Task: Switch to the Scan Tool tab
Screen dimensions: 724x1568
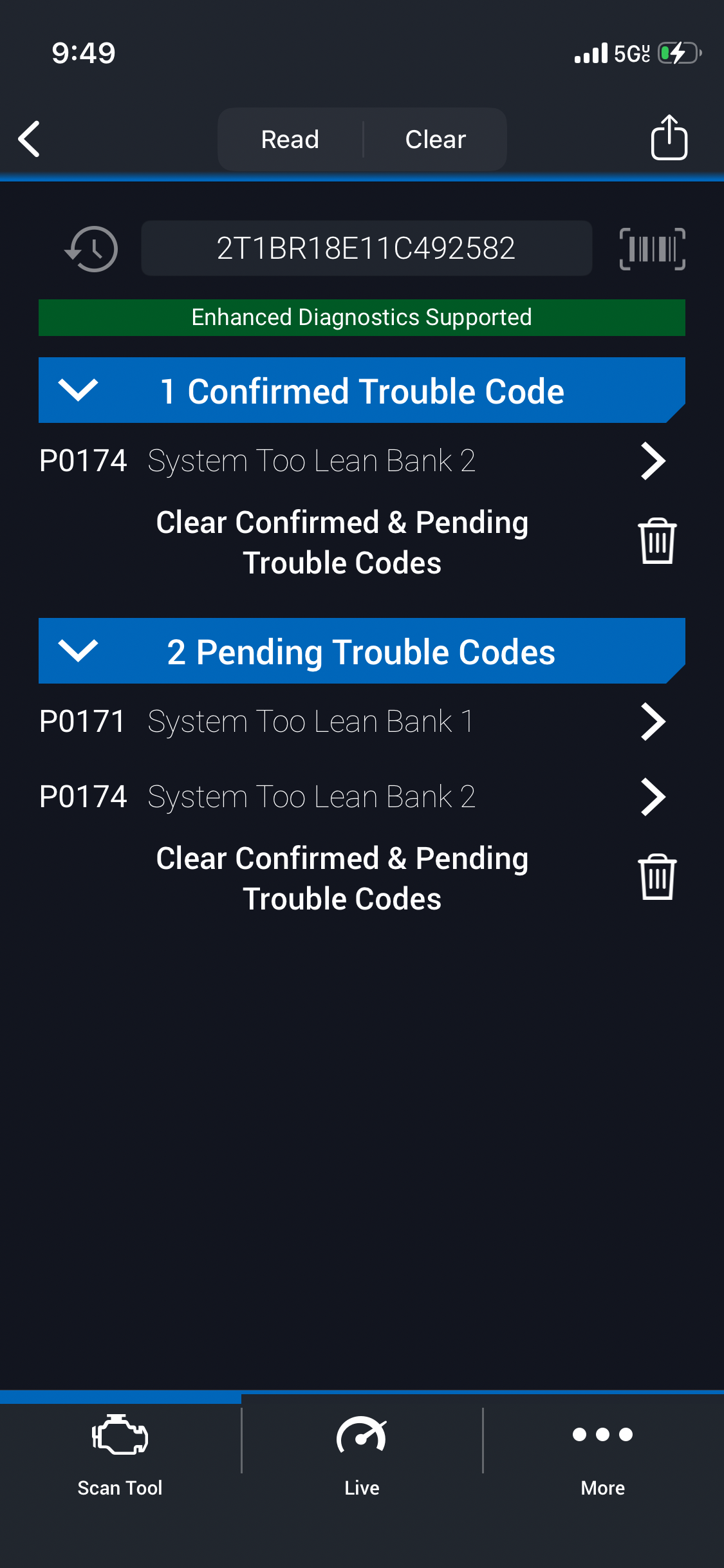Action: (120, 1456)
